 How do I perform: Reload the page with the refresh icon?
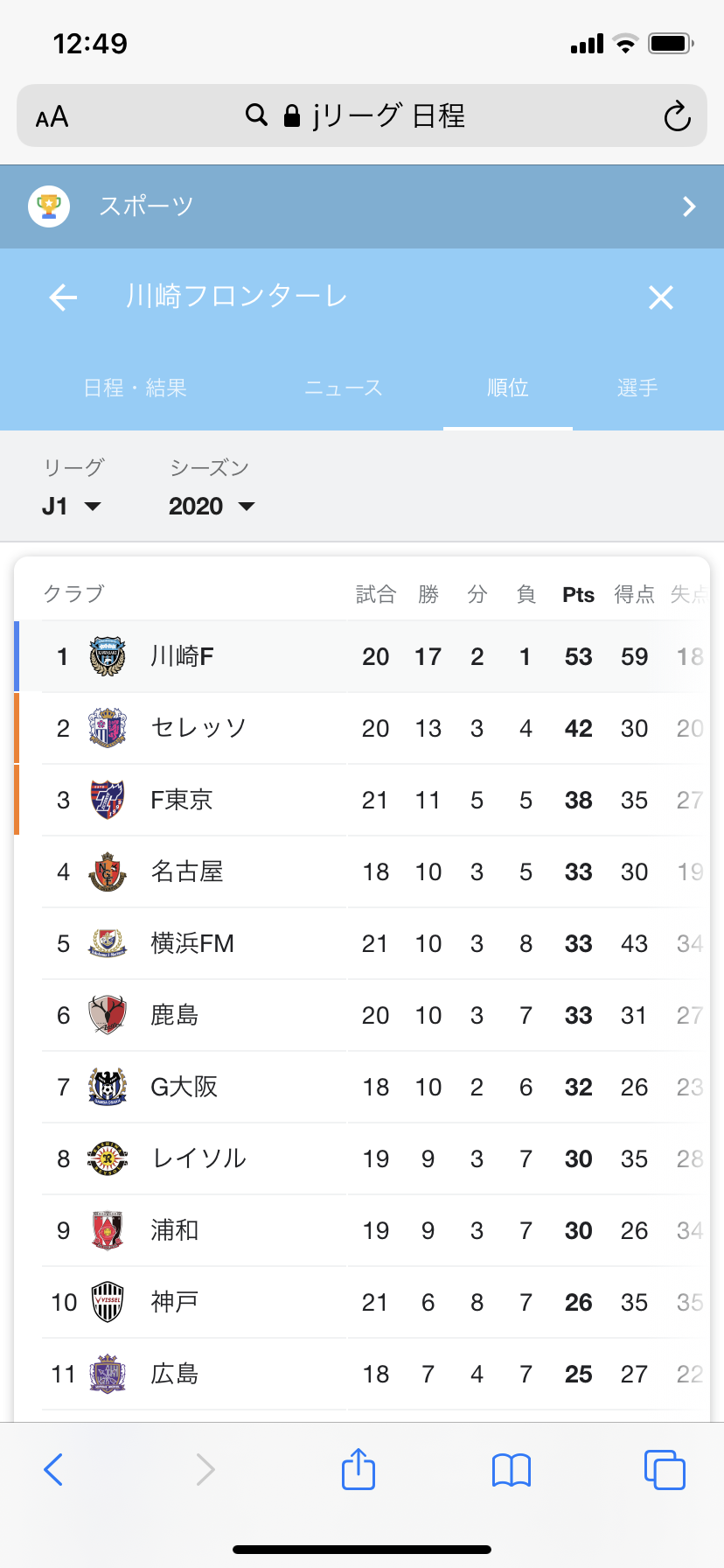coord(677,116)
